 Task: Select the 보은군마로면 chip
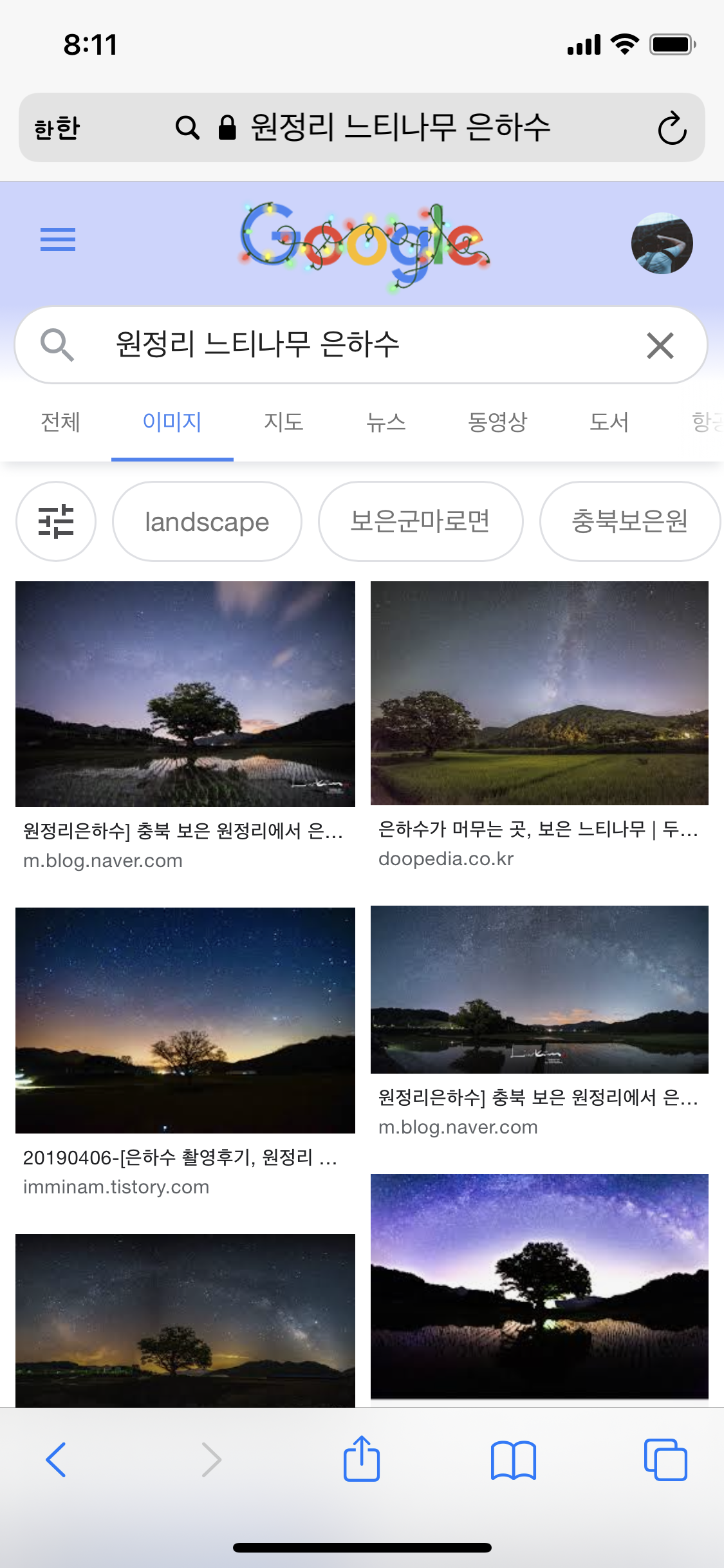coord(420,521)
